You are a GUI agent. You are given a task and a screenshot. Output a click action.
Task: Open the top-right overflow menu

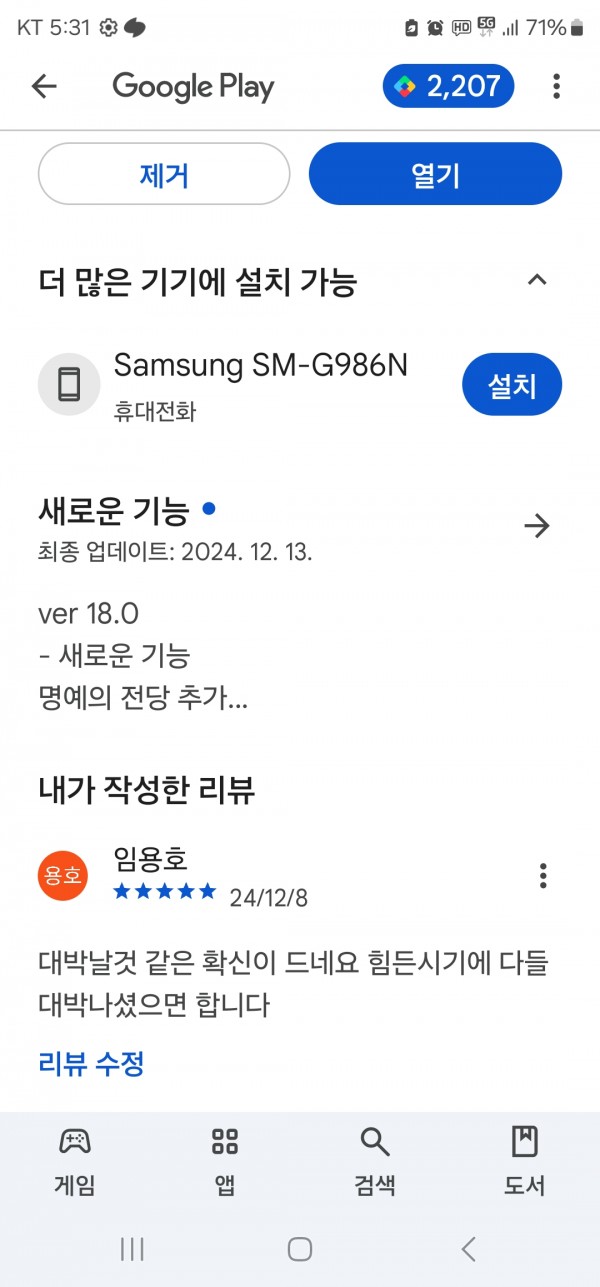coord(556,87)
